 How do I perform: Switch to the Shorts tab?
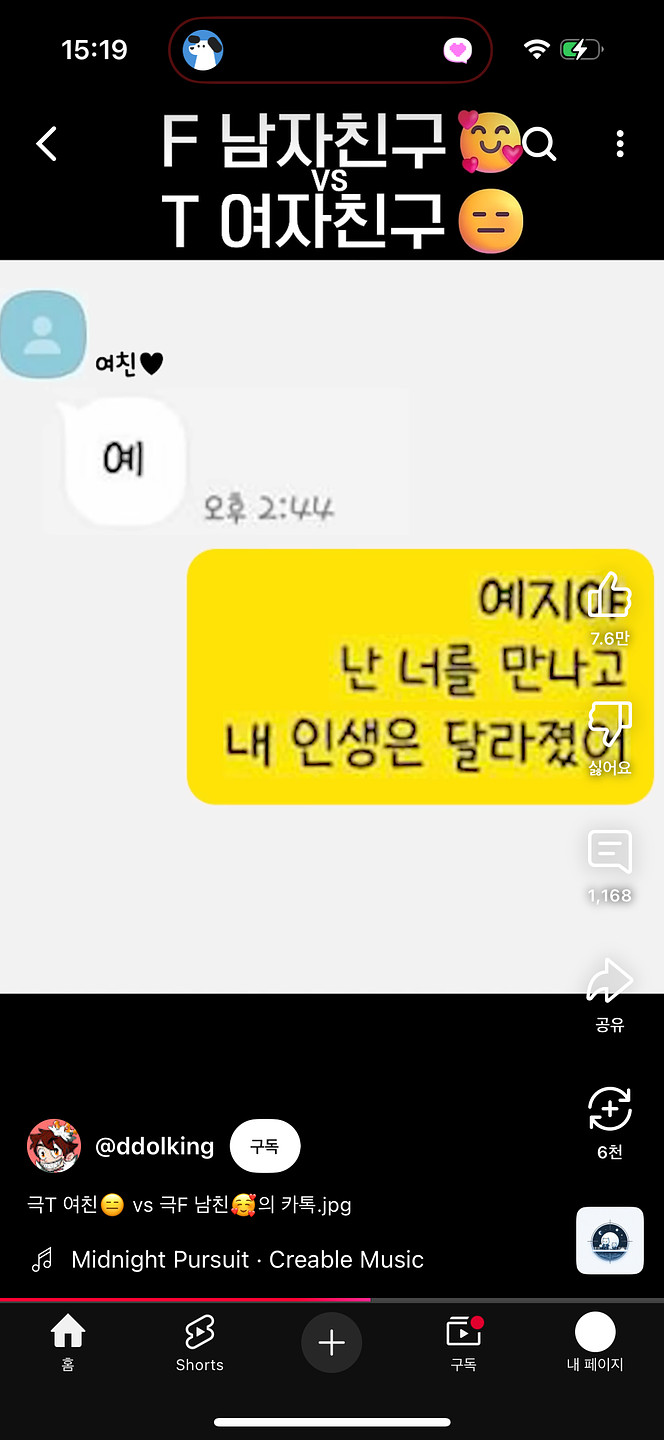199,1343
